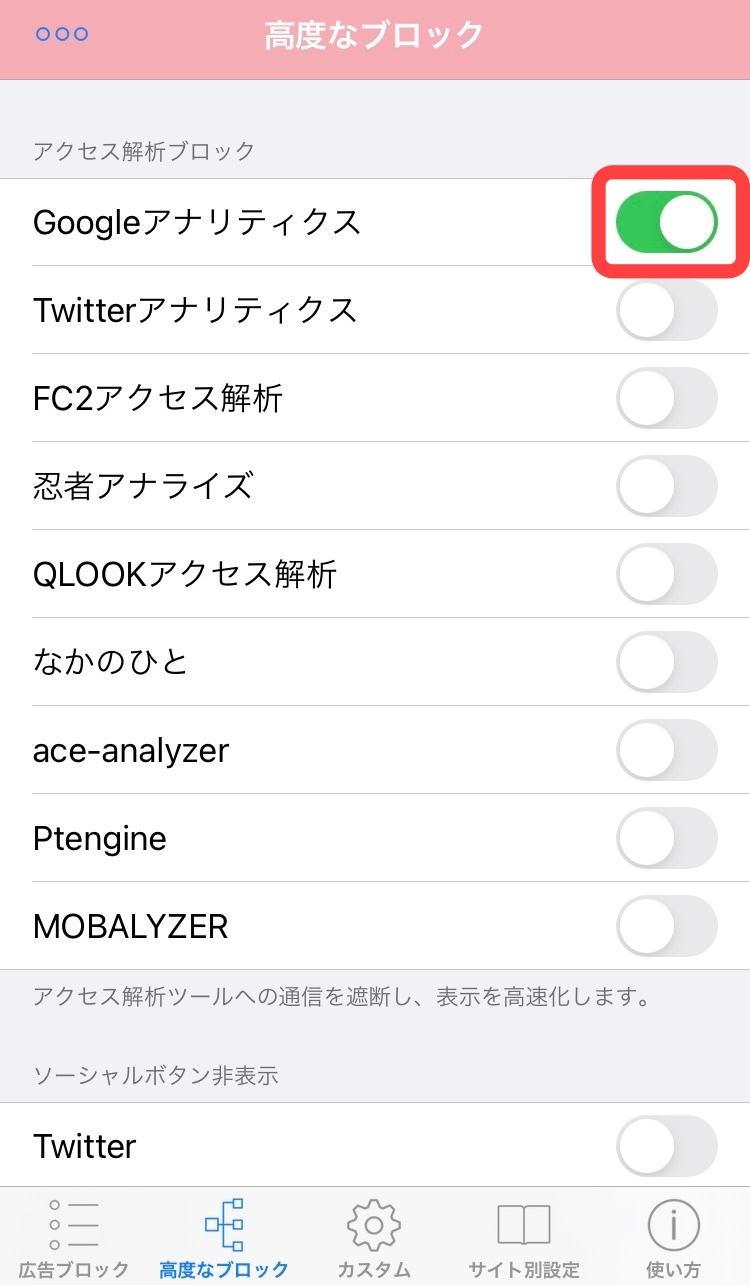Enable Twitter social button hiding

click(x=667, y=1146)
